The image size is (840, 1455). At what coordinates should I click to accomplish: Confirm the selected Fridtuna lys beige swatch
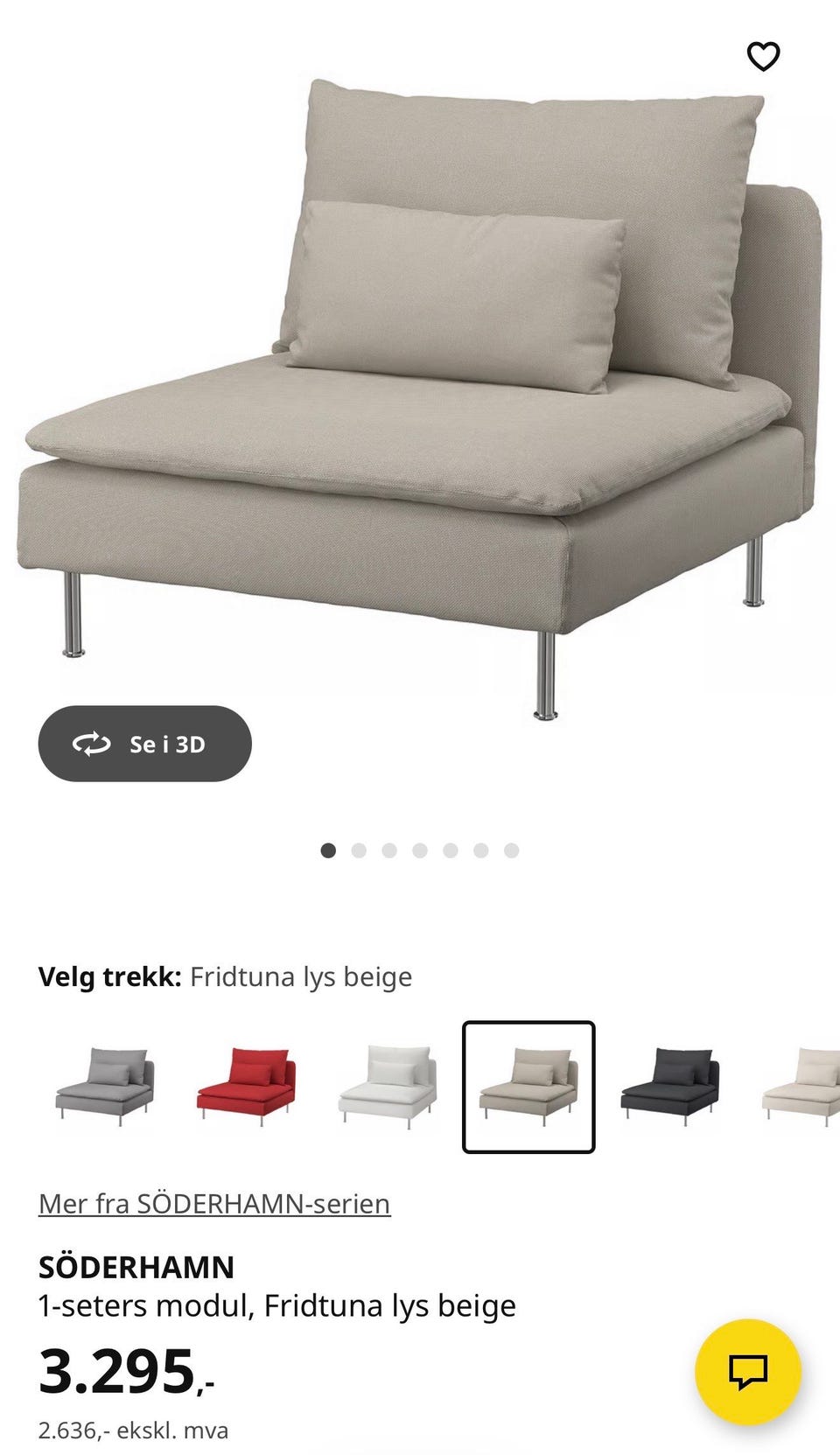[x=528, y=1085]
